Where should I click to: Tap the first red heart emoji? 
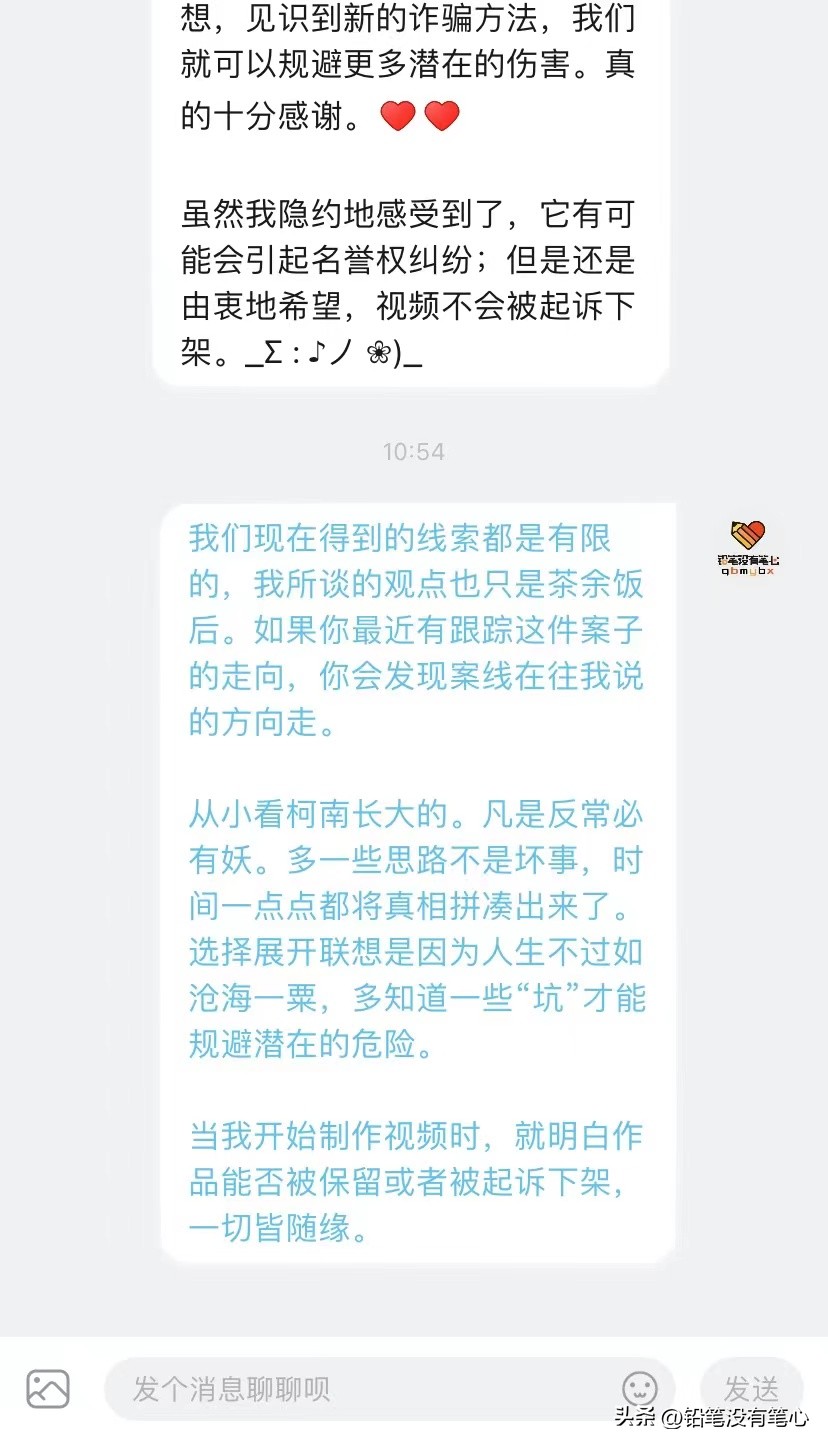pos(399,116)
